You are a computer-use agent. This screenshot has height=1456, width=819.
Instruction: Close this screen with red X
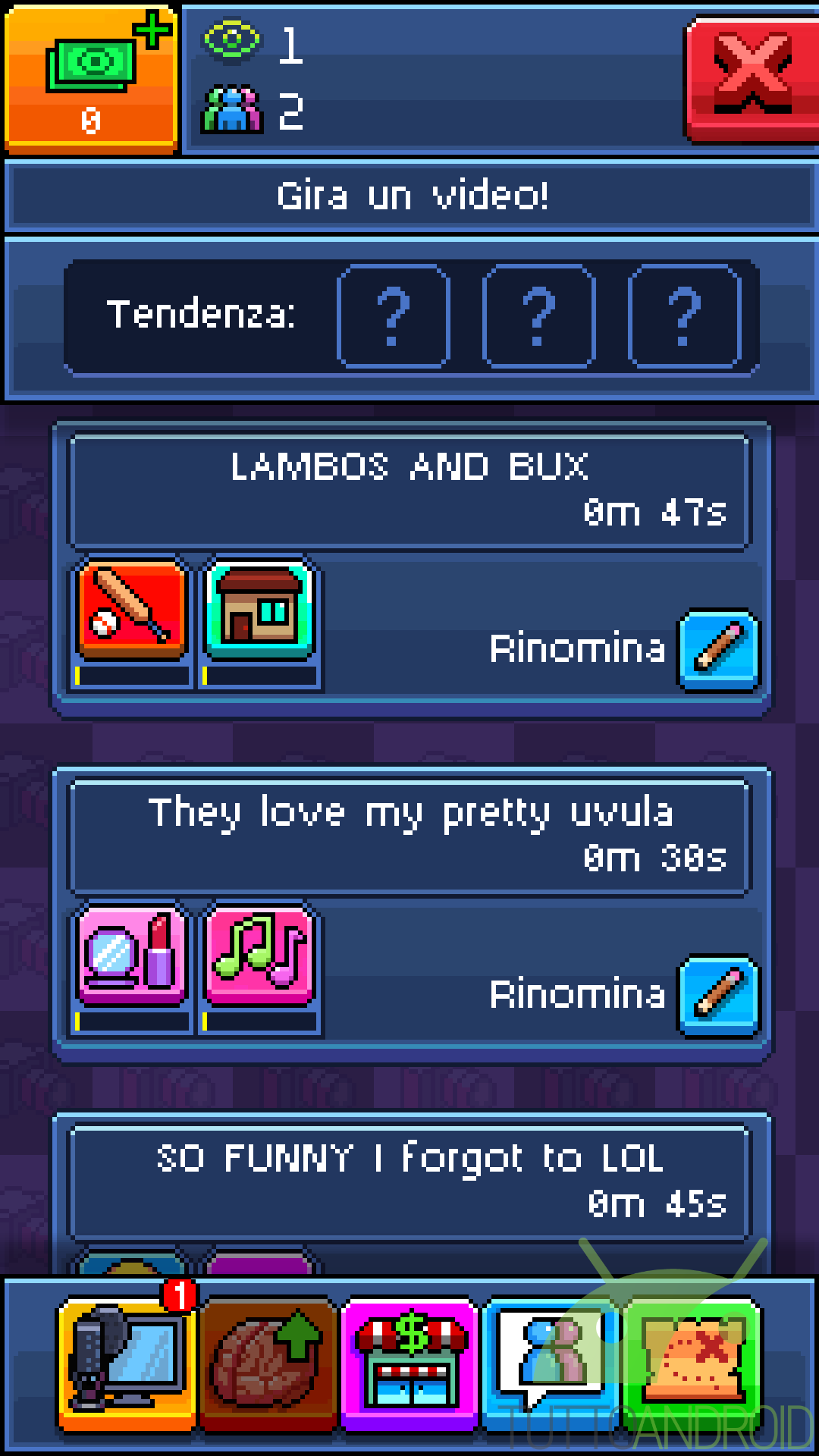pos(752,78)
